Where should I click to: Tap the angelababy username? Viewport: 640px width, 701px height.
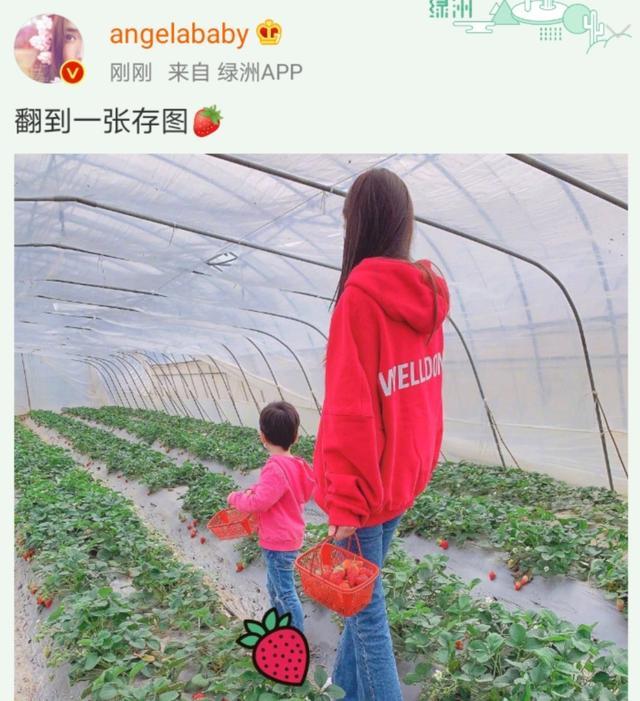tap(179, 35)
